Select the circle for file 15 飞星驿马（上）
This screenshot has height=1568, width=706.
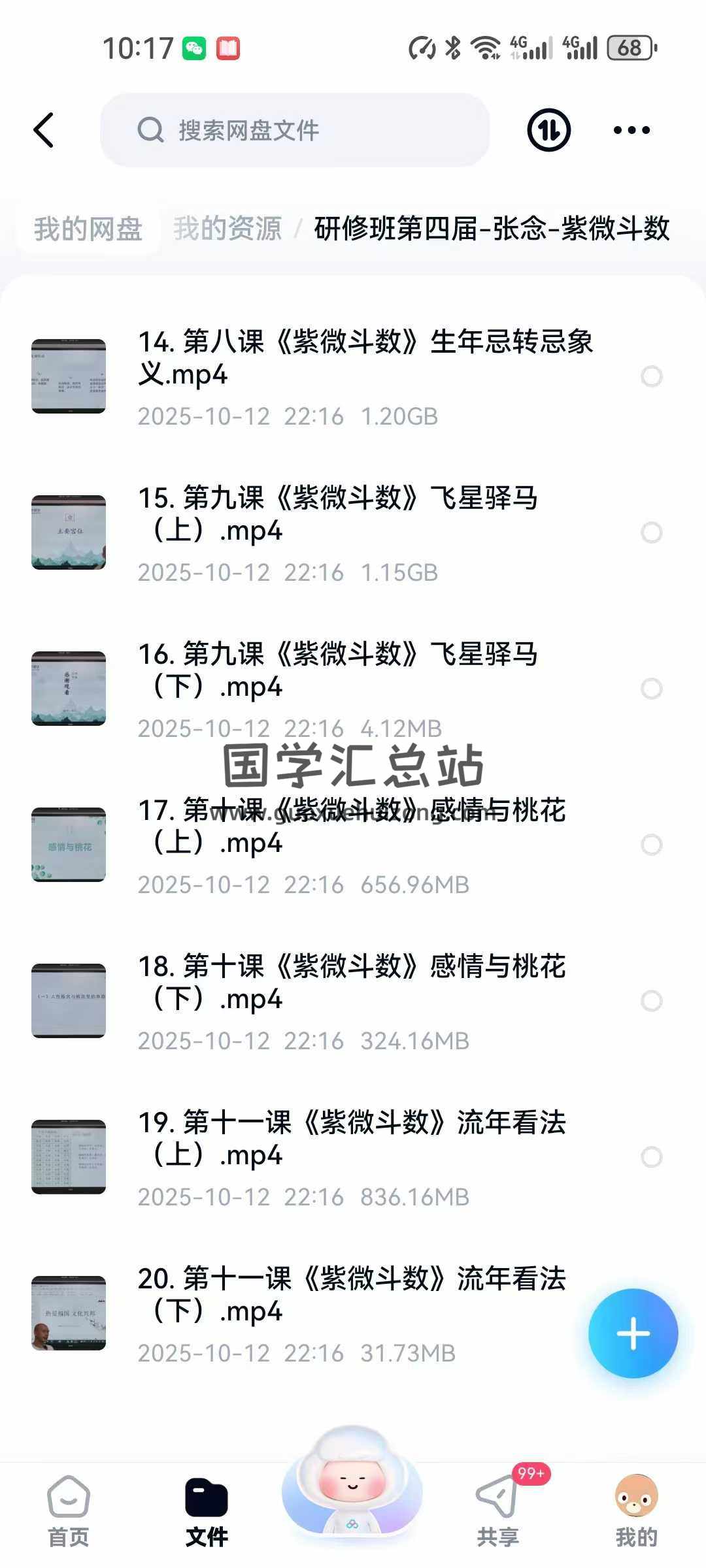(652, 532)
